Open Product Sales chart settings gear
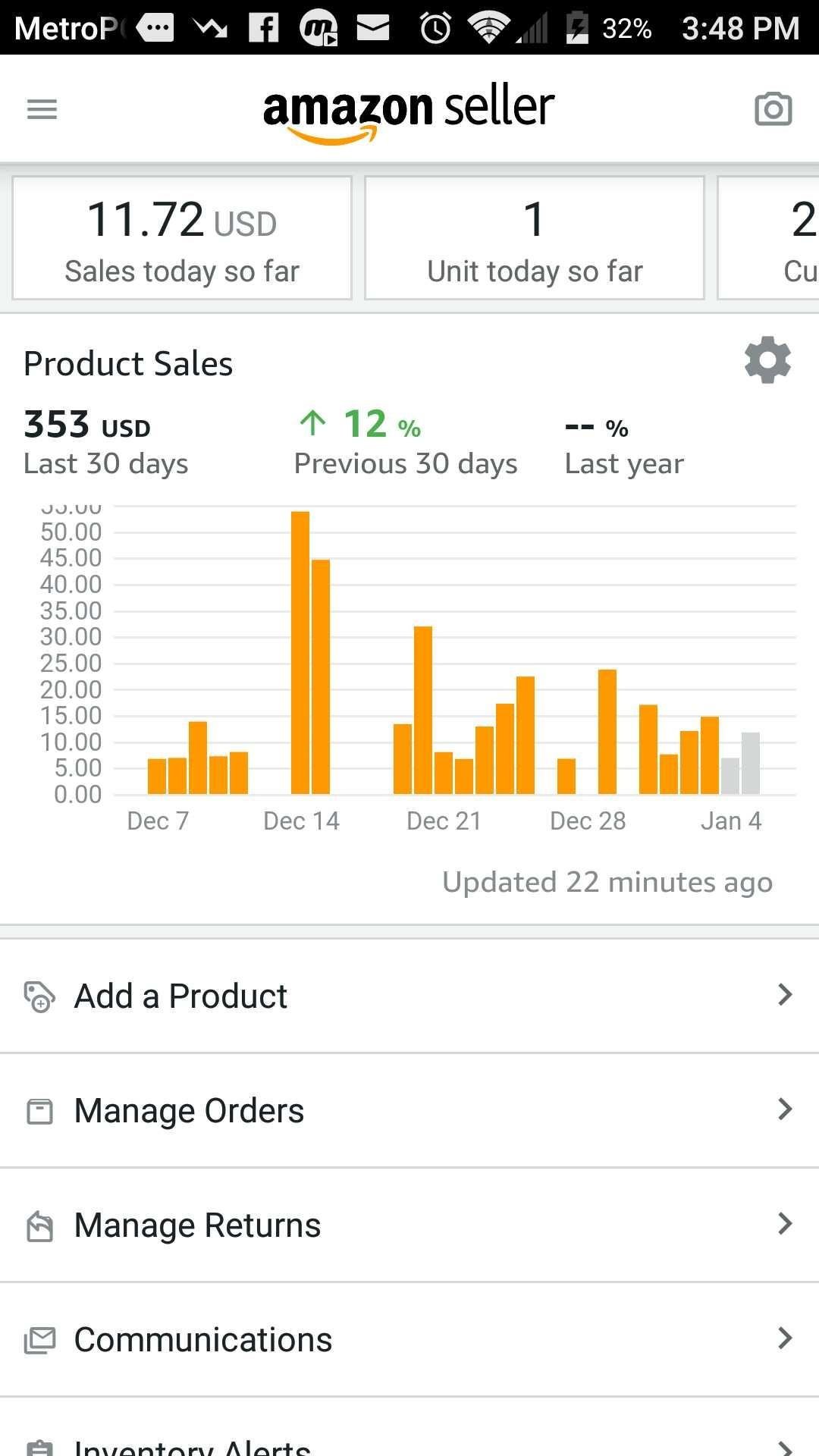This screenshot has width=819, height=1456. pyautogui.click(x=767, y=360)
